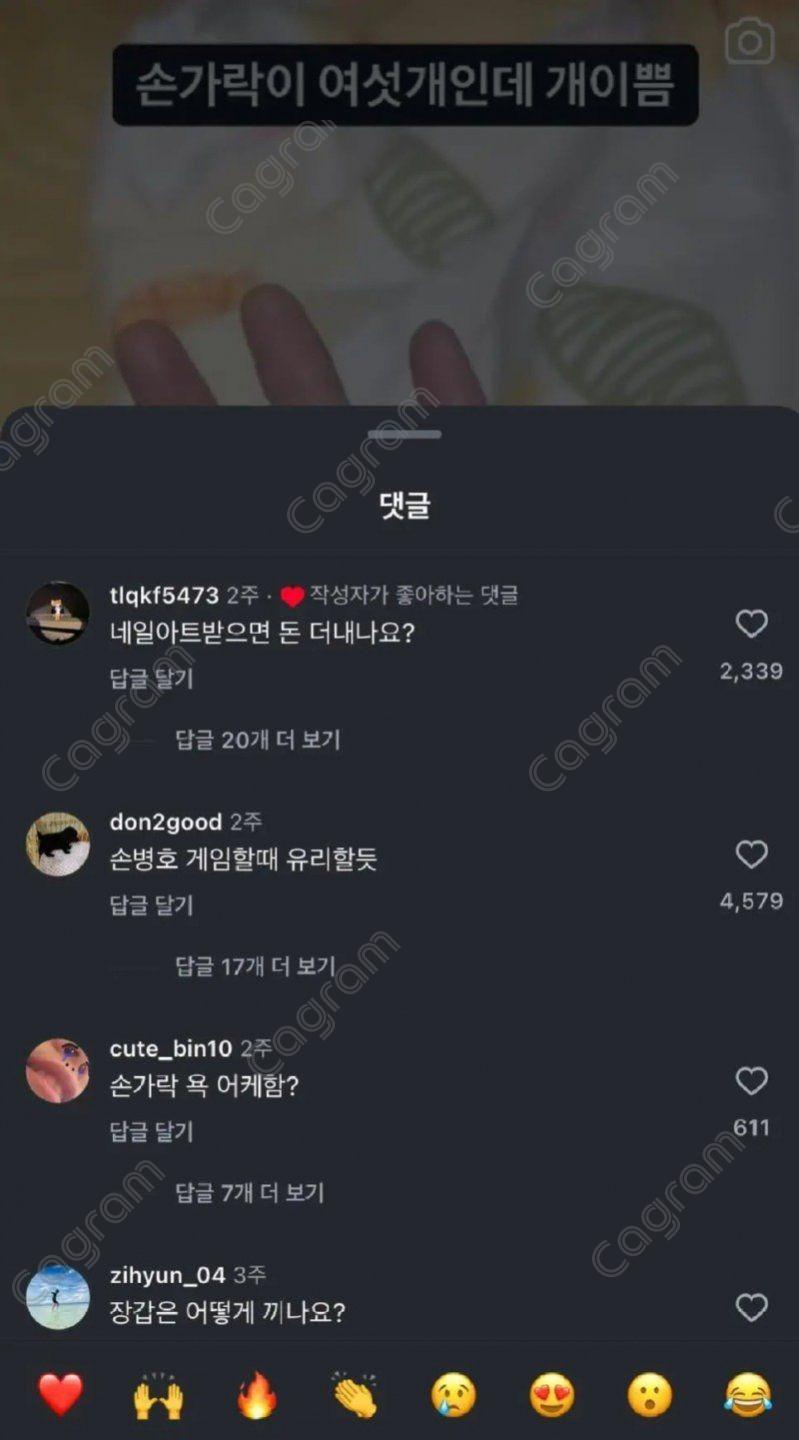Open don2good's profile via username
799x1440 pixels.
point(165,822)
